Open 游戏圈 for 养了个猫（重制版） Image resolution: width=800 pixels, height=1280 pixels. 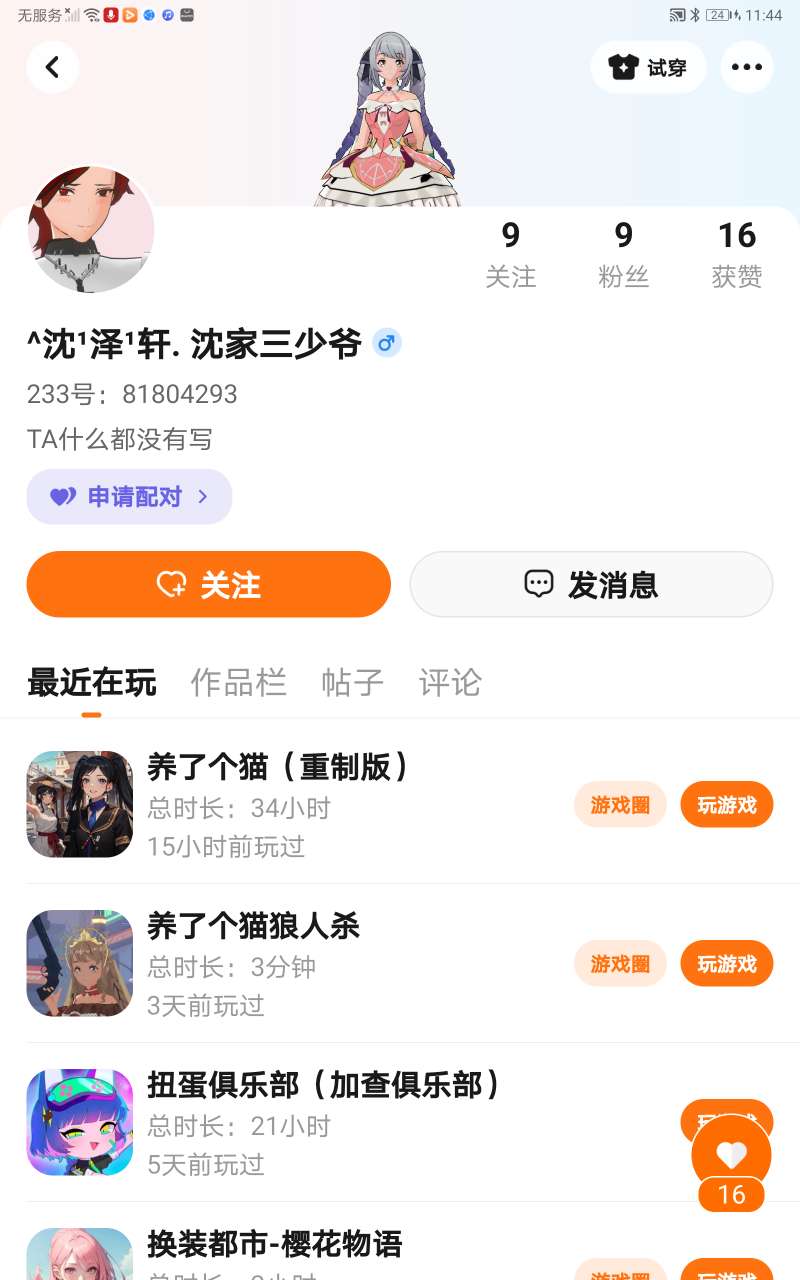tap(620, 805)
